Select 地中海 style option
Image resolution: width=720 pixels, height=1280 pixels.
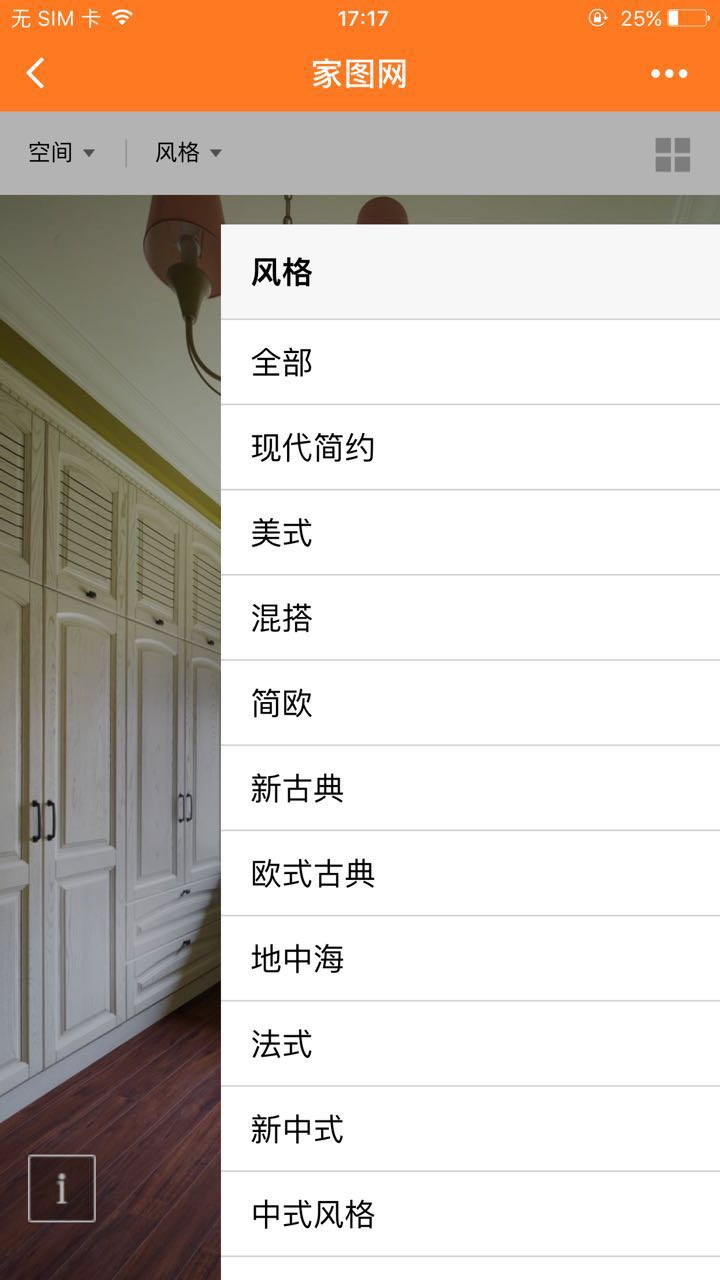point(470,958)
